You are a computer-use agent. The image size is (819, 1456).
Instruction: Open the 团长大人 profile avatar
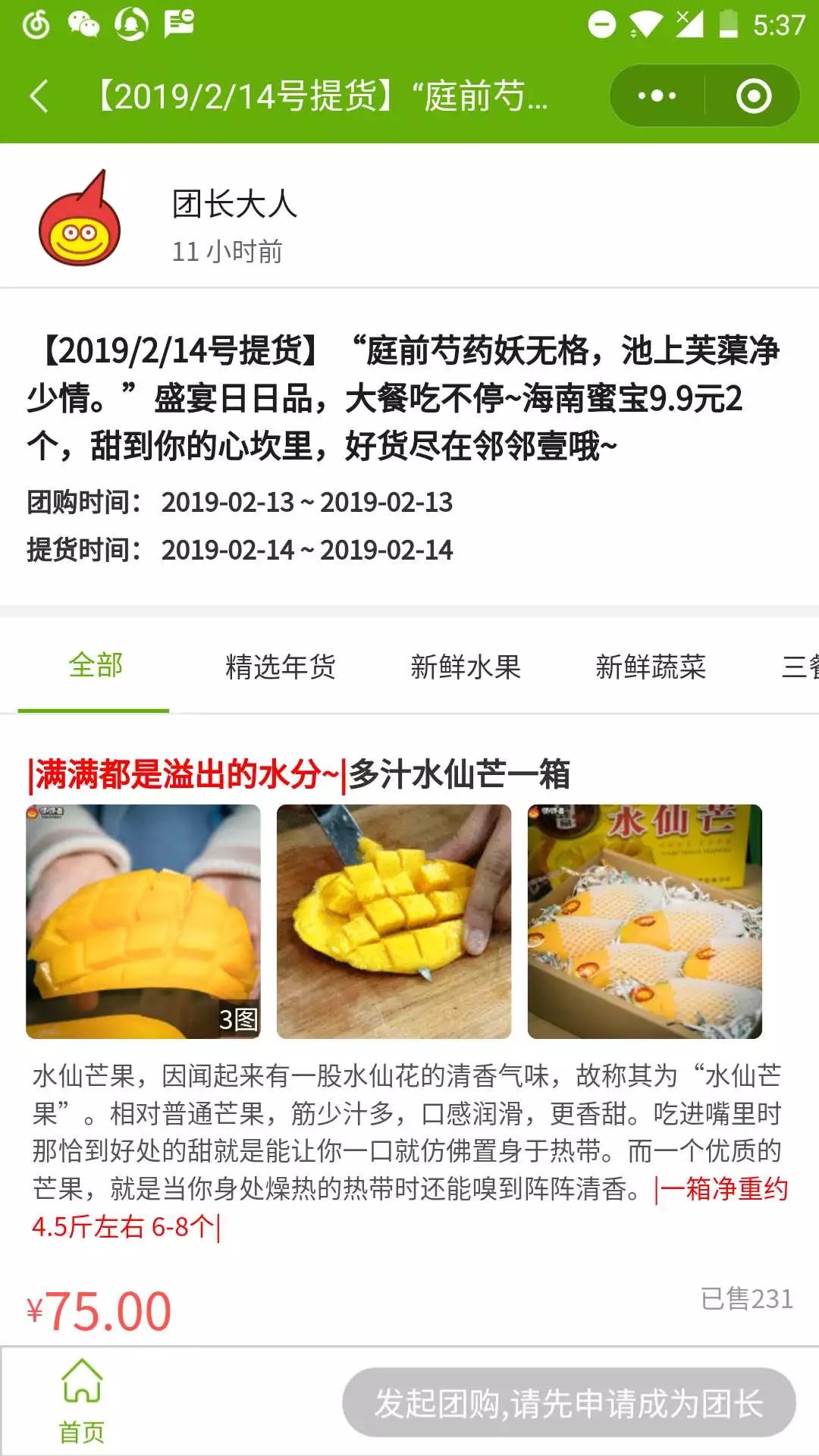point(80,219)
